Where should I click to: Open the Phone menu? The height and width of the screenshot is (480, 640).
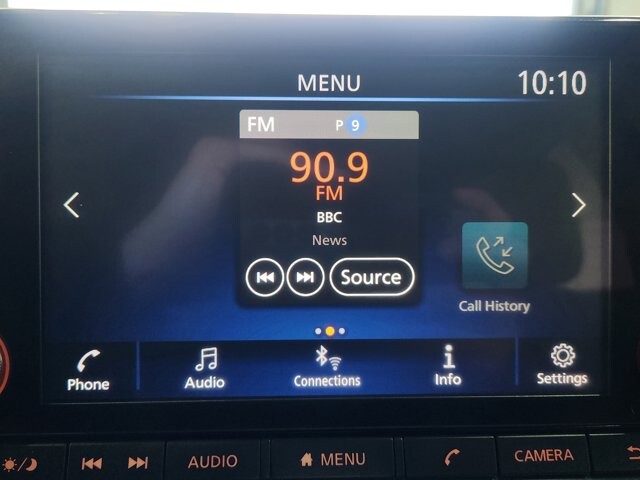point(88,368)
